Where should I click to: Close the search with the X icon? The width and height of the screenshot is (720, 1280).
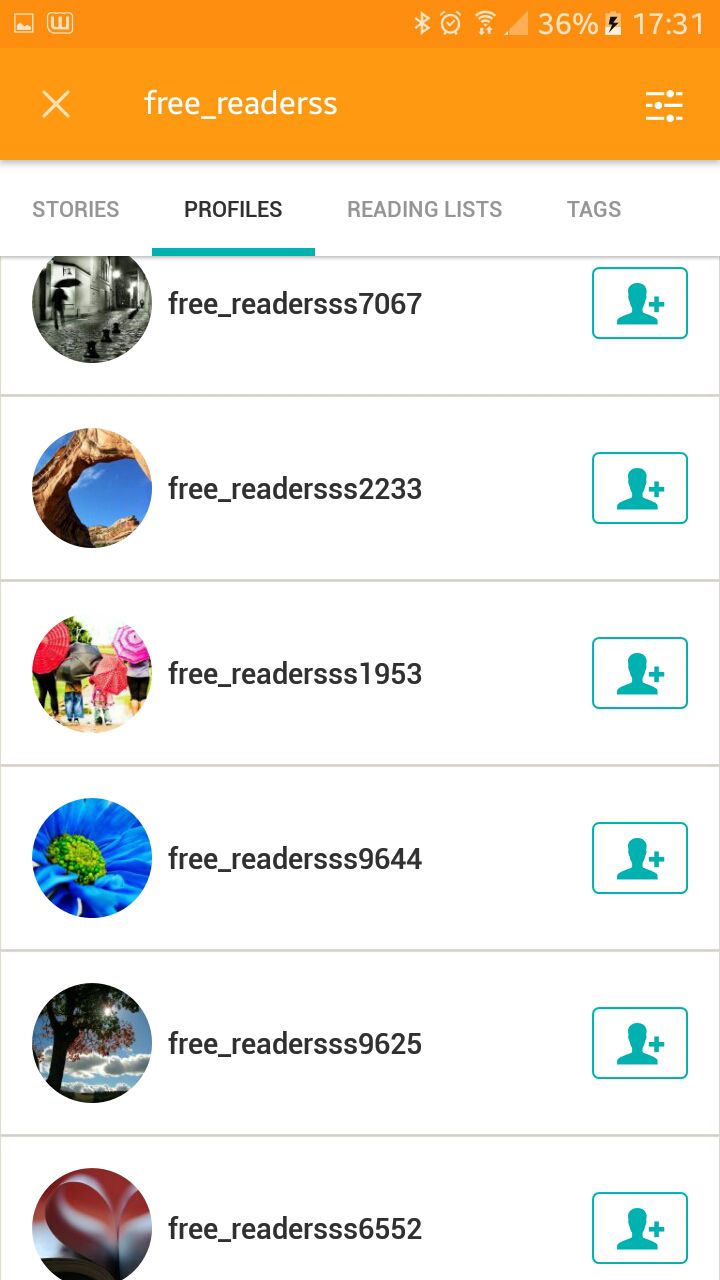point(56,104)
